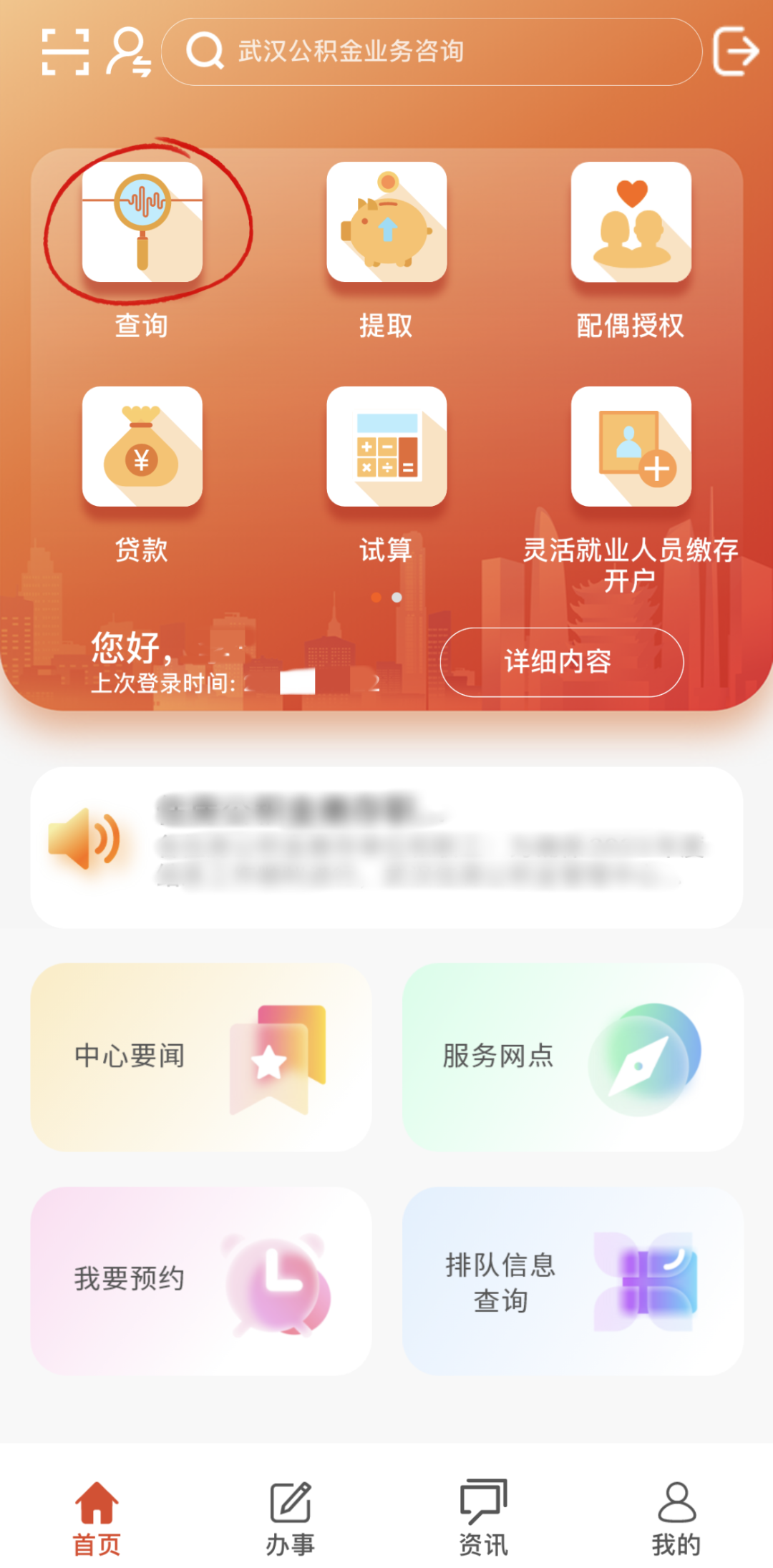
Task: Tap the second page indicator dot
Action: pyautogui.click(x=397, y=598)
